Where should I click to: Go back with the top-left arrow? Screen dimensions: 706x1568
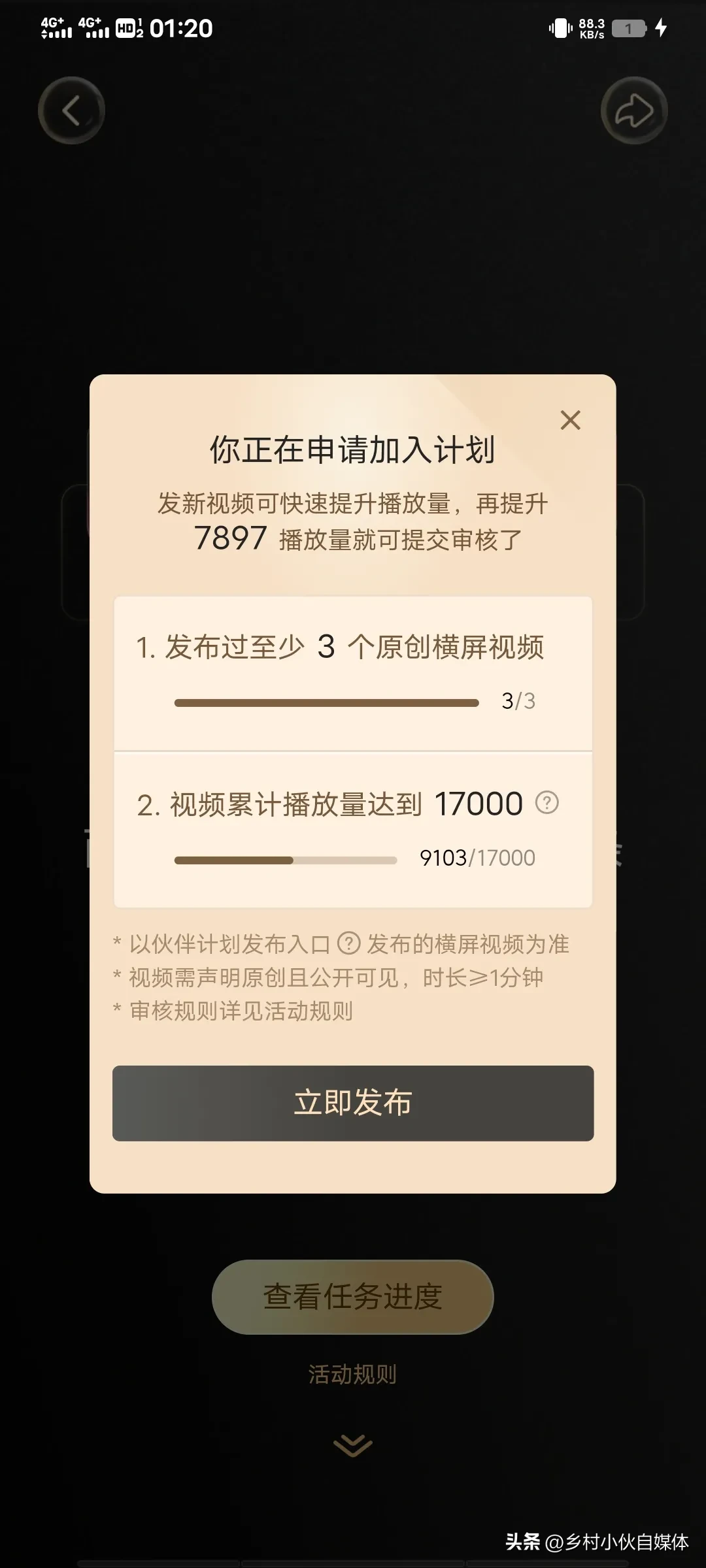tap(71, 110)
